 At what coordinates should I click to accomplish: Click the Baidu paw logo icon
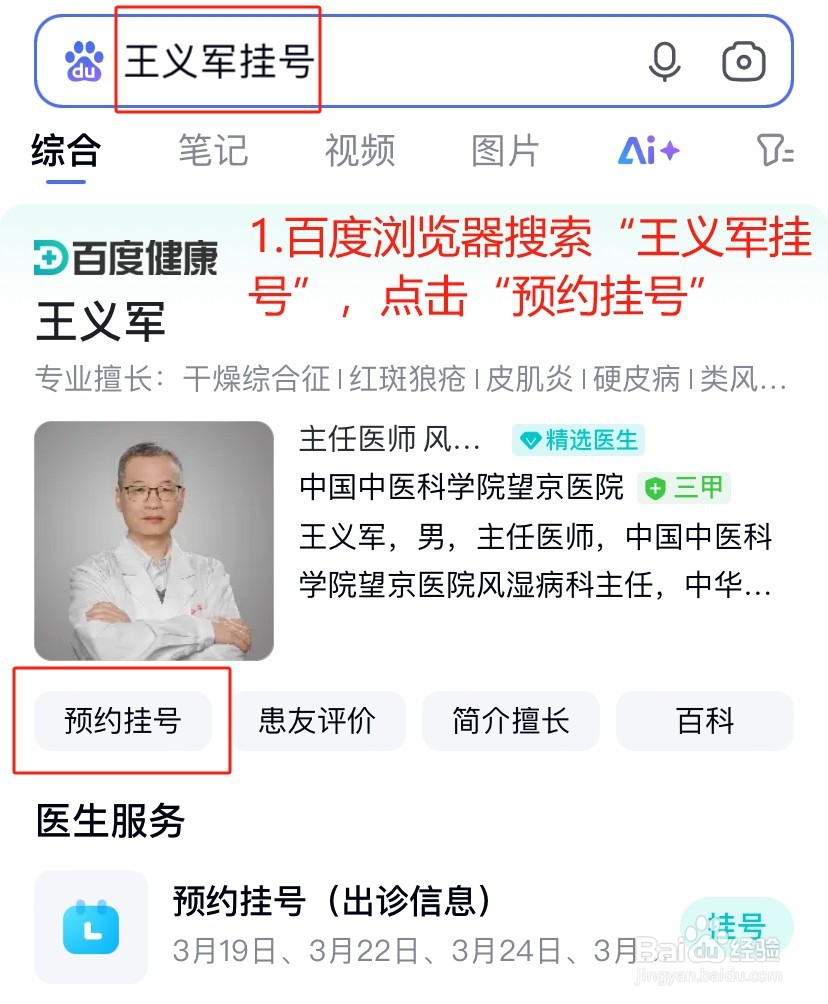(x=85, y=62)
